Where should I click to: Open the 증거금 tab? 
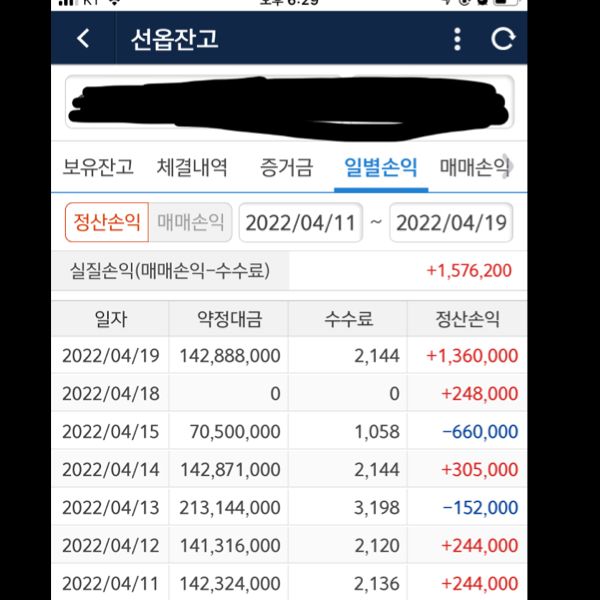(x=286, y=167)
